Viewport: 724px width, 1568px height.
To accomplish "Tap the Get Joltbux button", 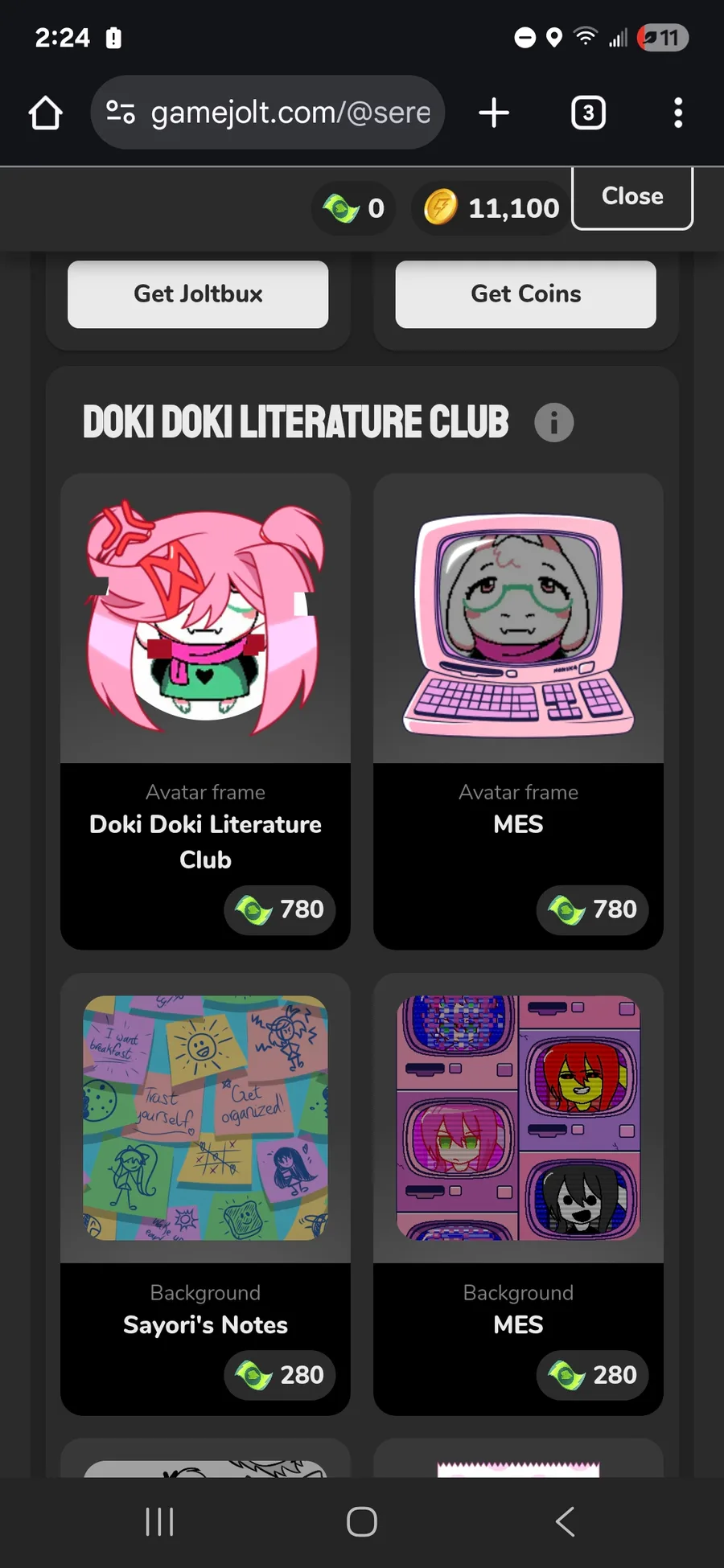I will 198,293.
